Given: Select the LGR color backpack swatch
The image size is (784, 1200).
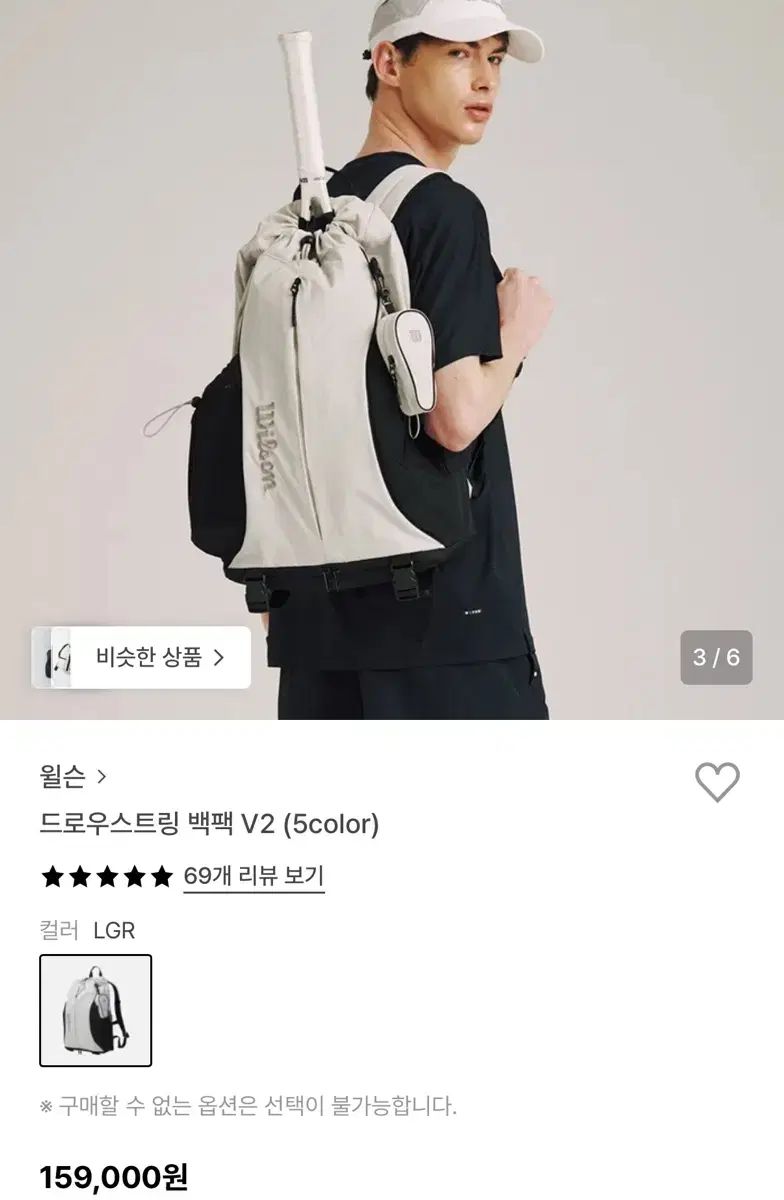Looking at the screenshot, I should click(96, 1010).
